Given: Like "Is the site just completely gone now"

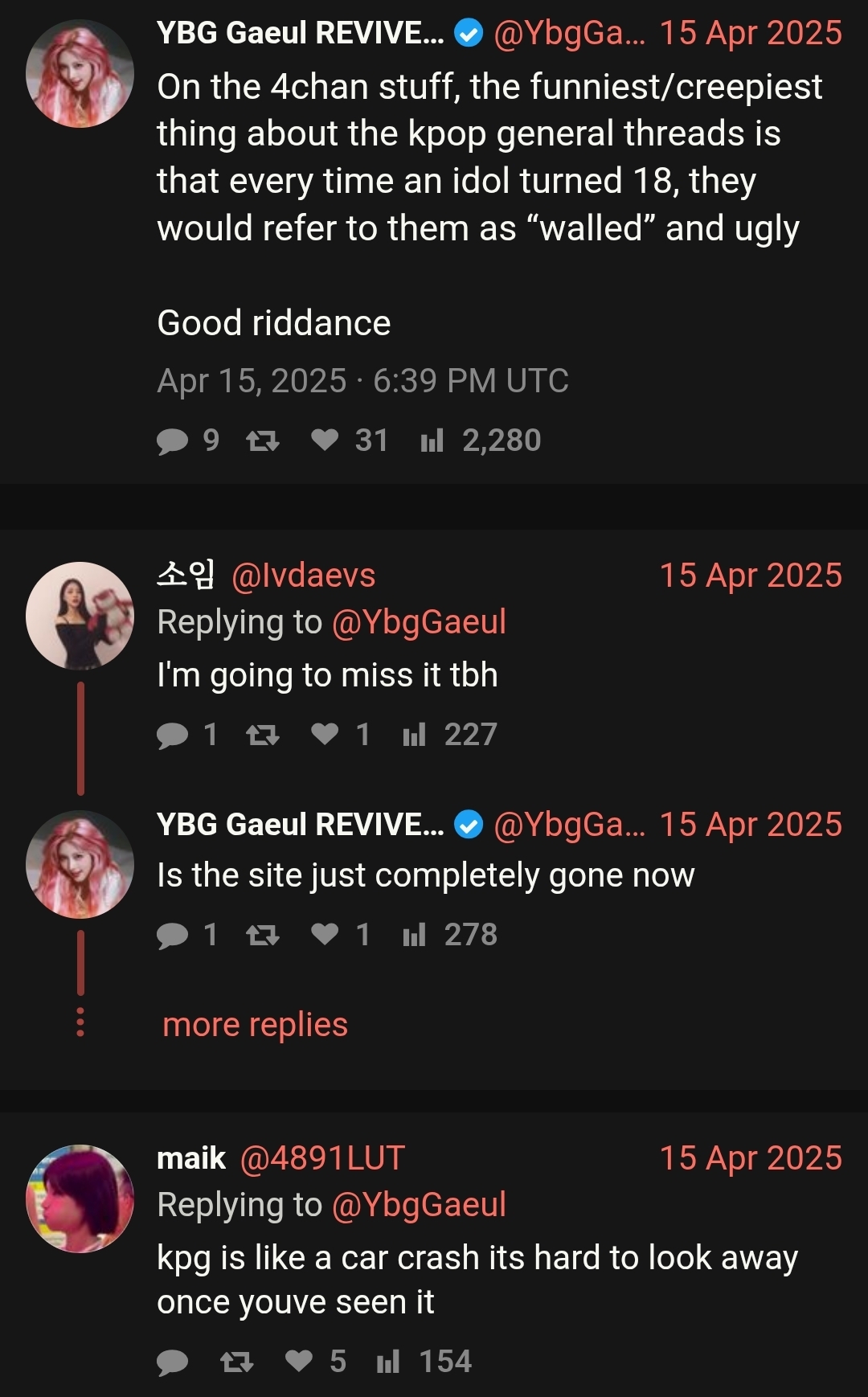Looking at the screenshot, I should (x=325, y=934).
